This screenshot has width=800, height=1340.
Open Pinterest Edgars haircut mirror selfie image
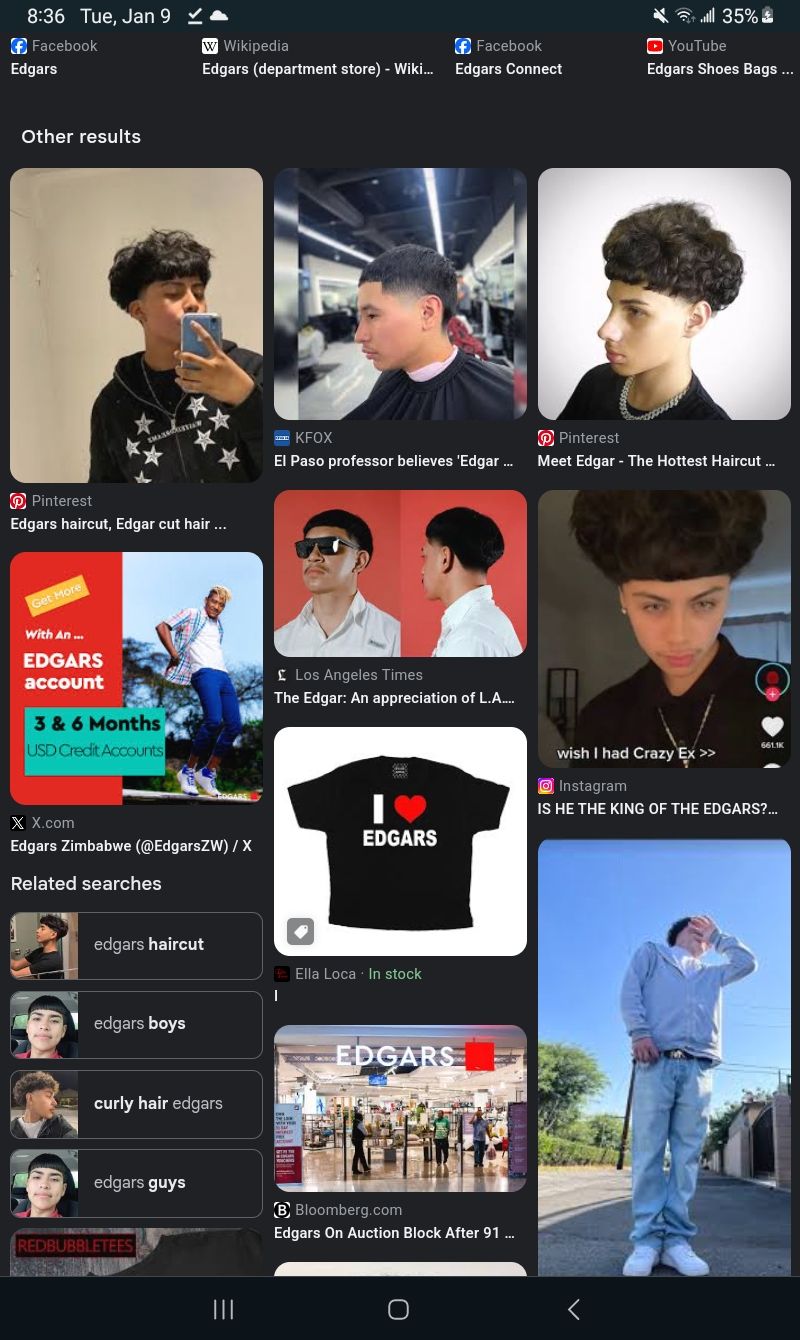[x=136, y=325]
